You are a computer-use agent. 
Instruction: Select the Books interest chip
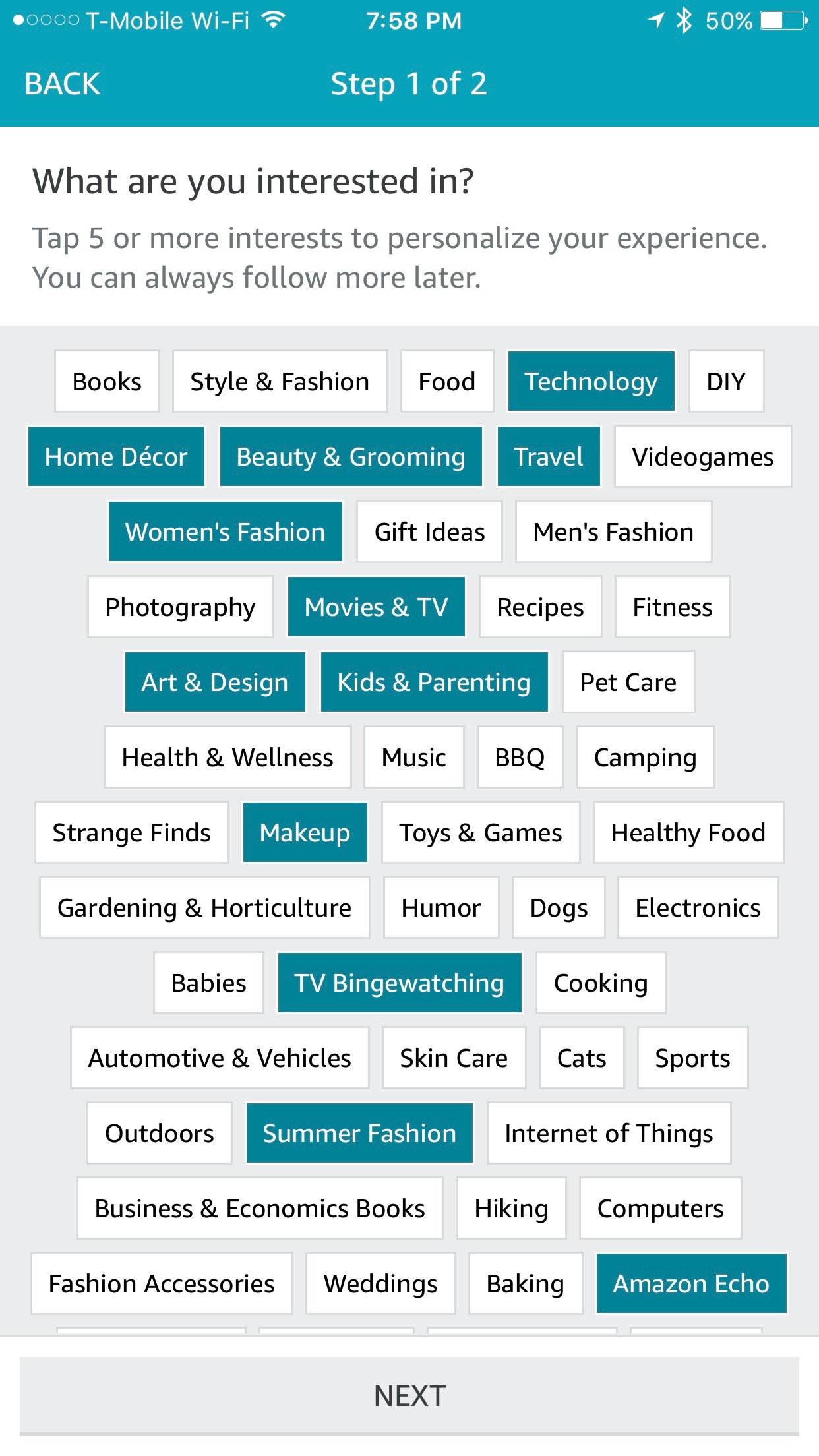click(x=107, y=382)
